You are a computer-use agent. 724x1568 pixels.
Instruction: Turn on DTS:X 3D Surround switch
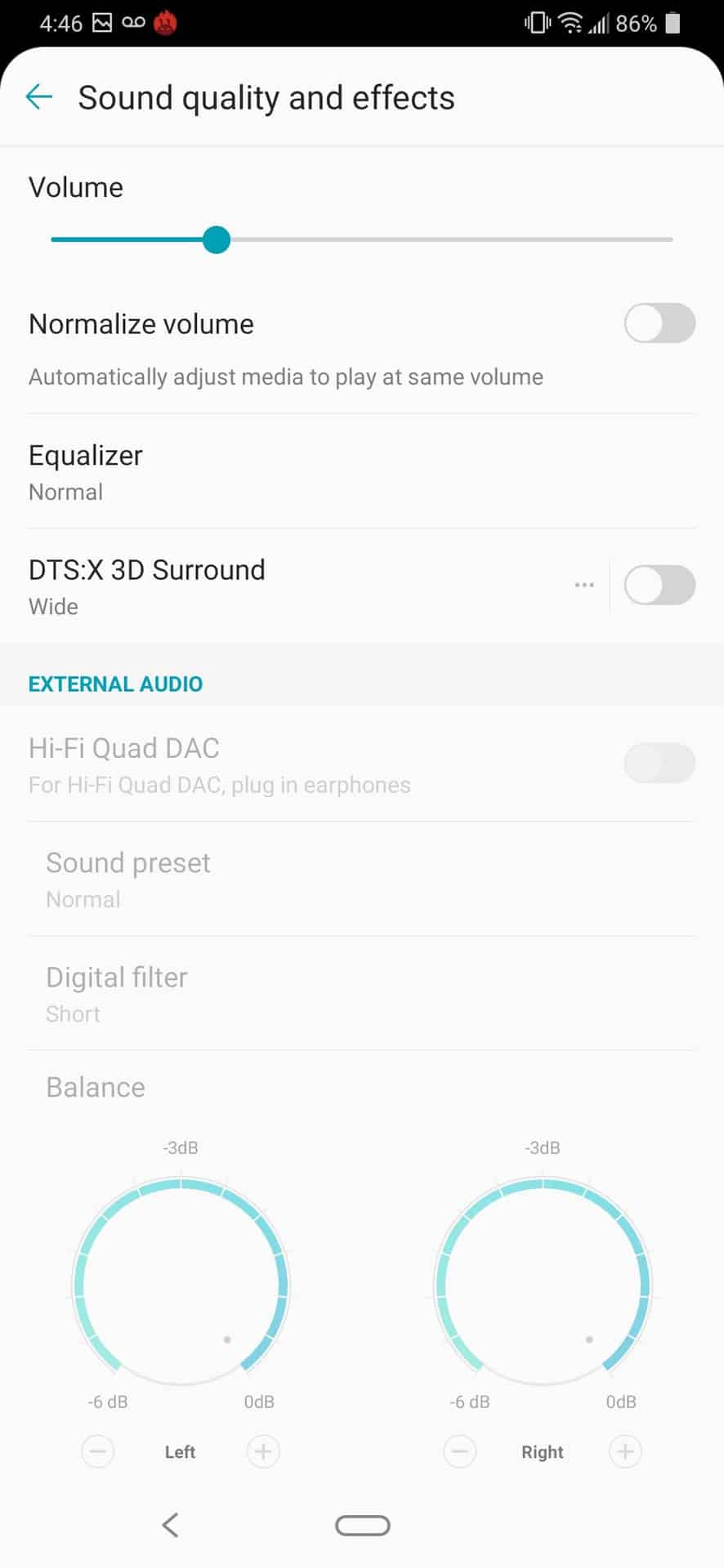click(x=659, y=585)
